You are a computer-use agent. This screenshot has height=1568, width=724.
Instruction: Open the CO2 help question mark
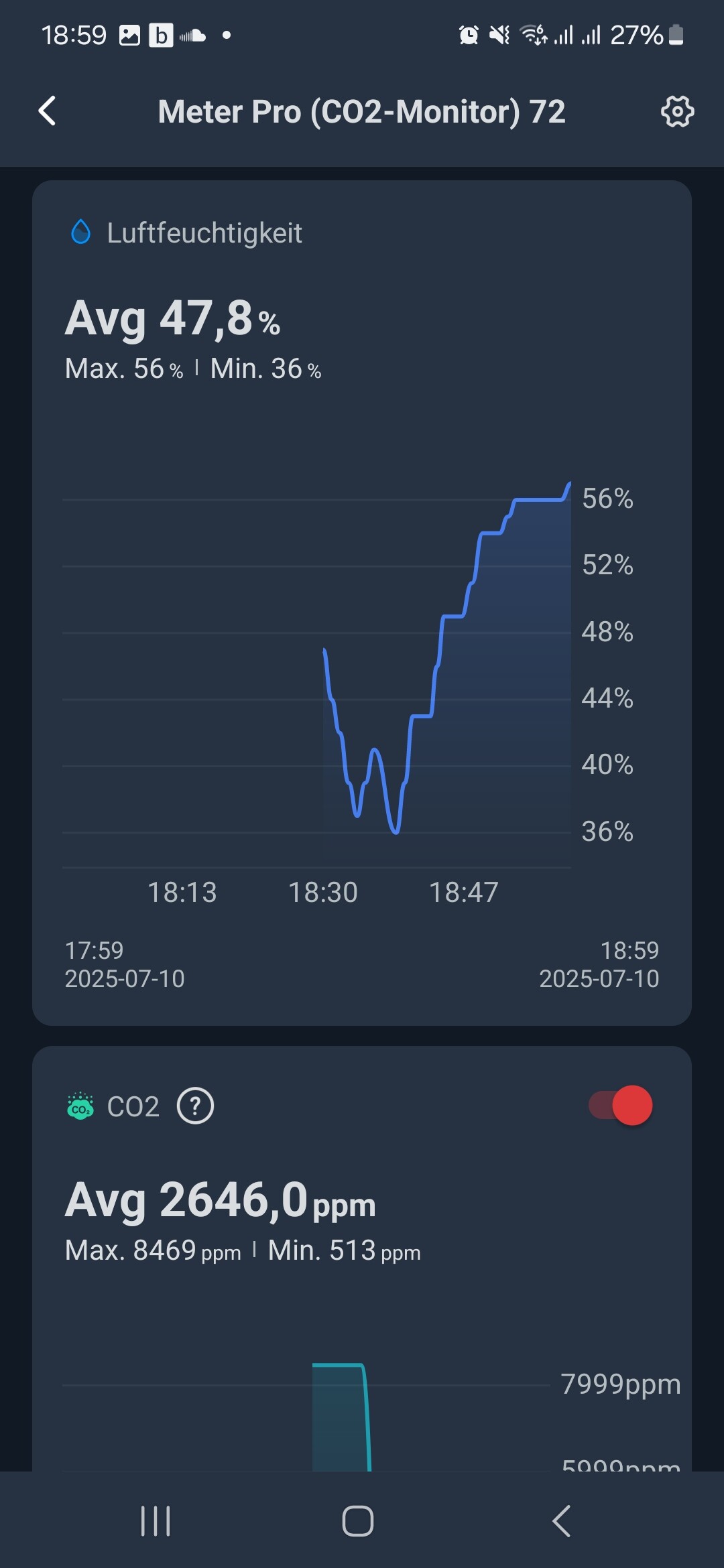[195, 1106]
